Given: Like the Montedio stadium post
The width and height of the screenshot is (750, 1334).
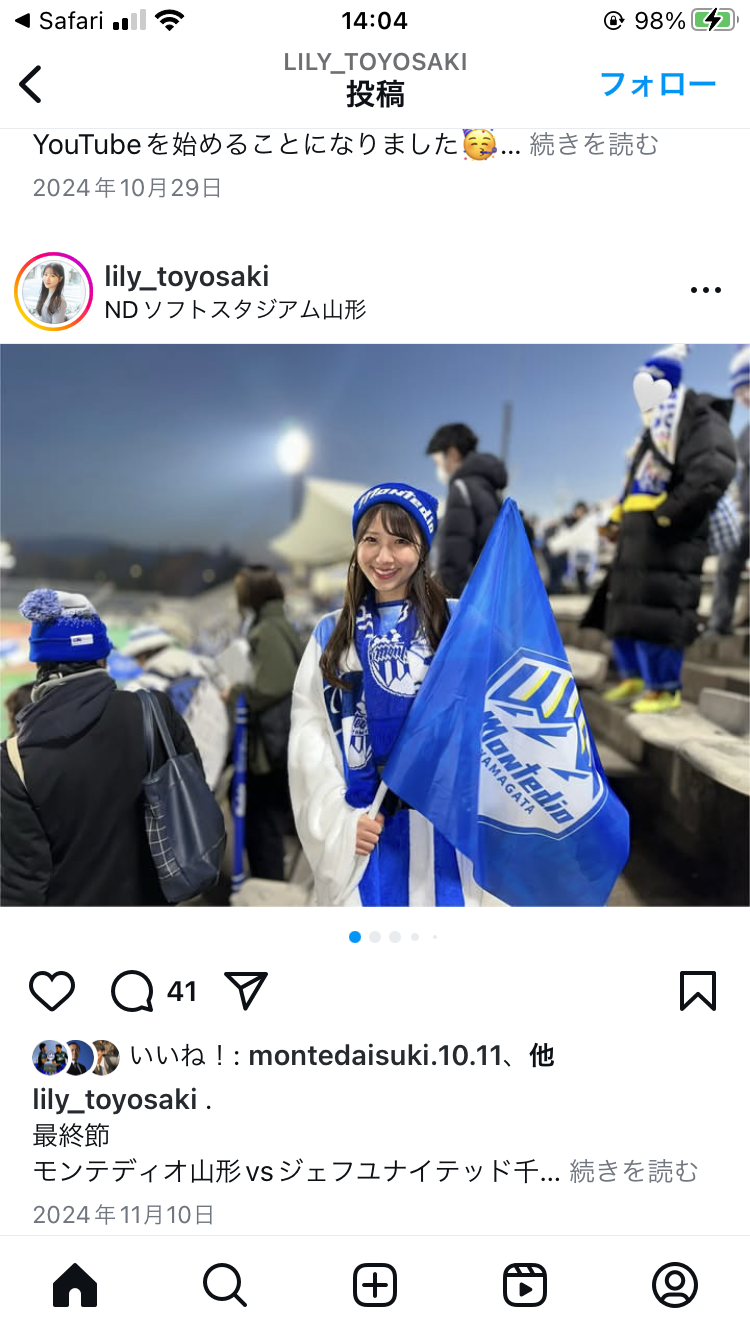Looking at the screenshot, I should 52,991.
